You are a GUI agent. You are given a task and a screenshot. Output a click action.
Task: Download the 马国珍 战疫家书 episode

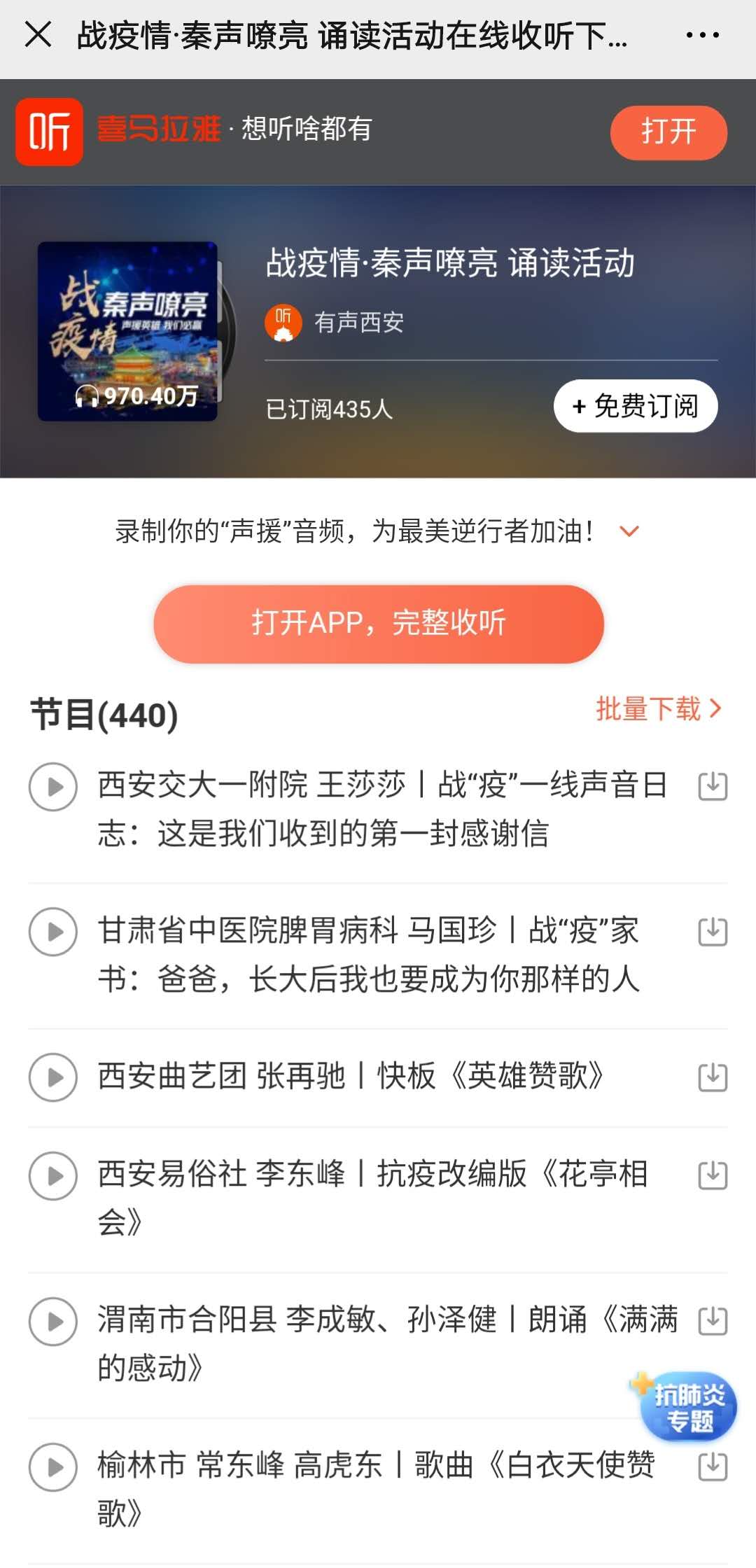click(x=713, y=932)
